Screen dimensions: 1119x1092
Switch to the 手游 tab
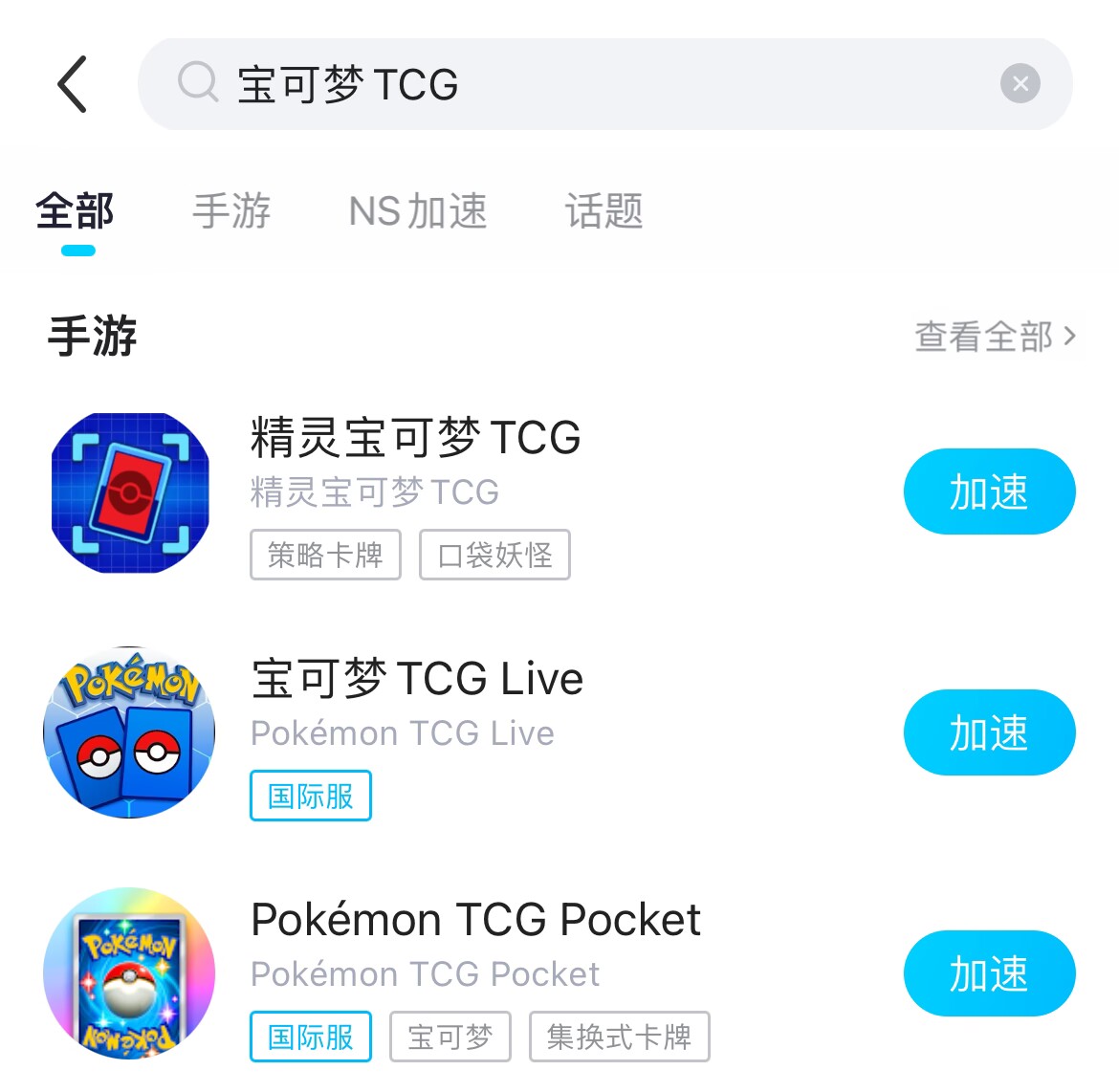(x=231, y=211)
